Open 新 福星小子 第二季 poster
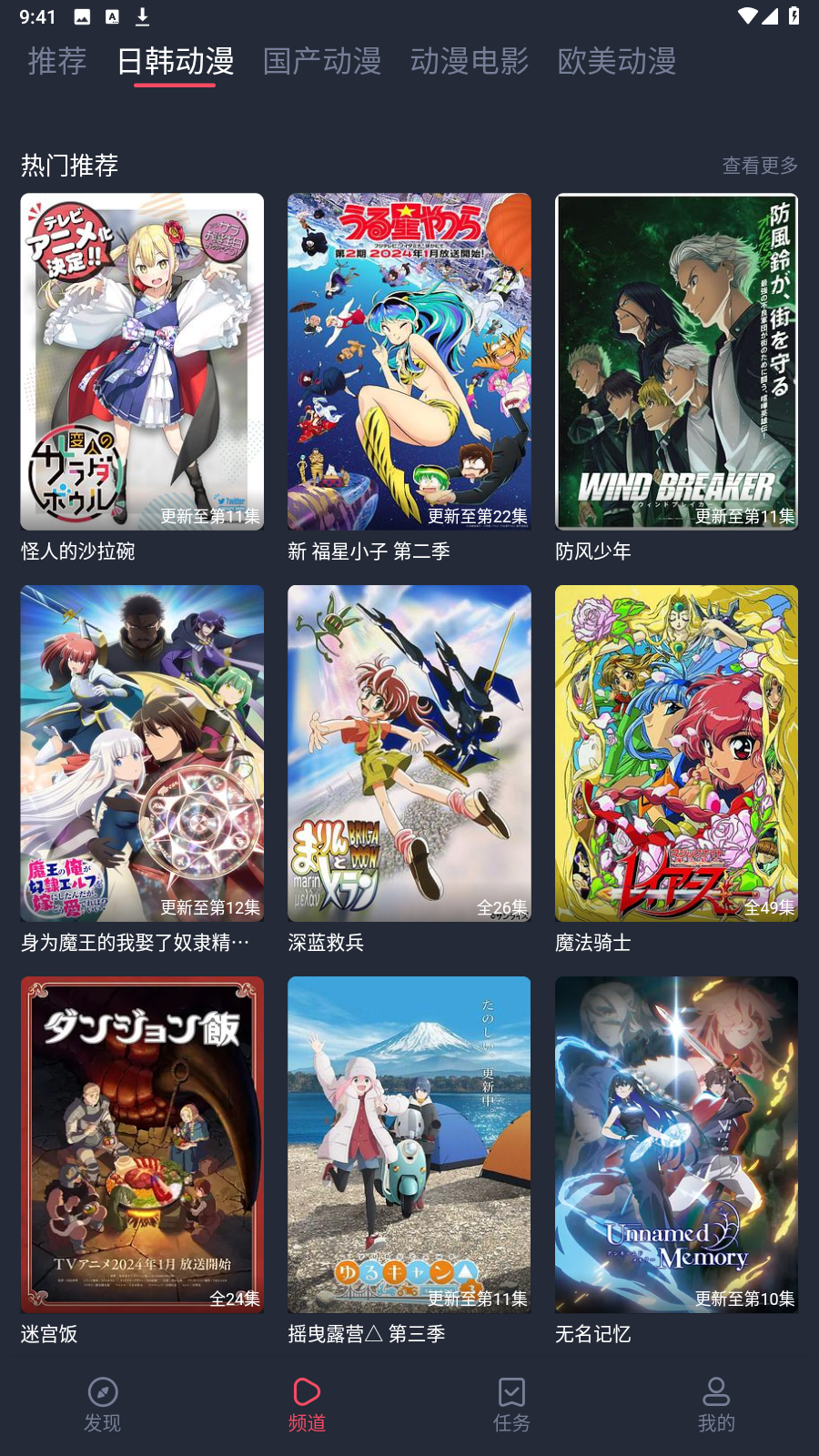This screenshot has height=1456, width=819. [x=409, y=362]
